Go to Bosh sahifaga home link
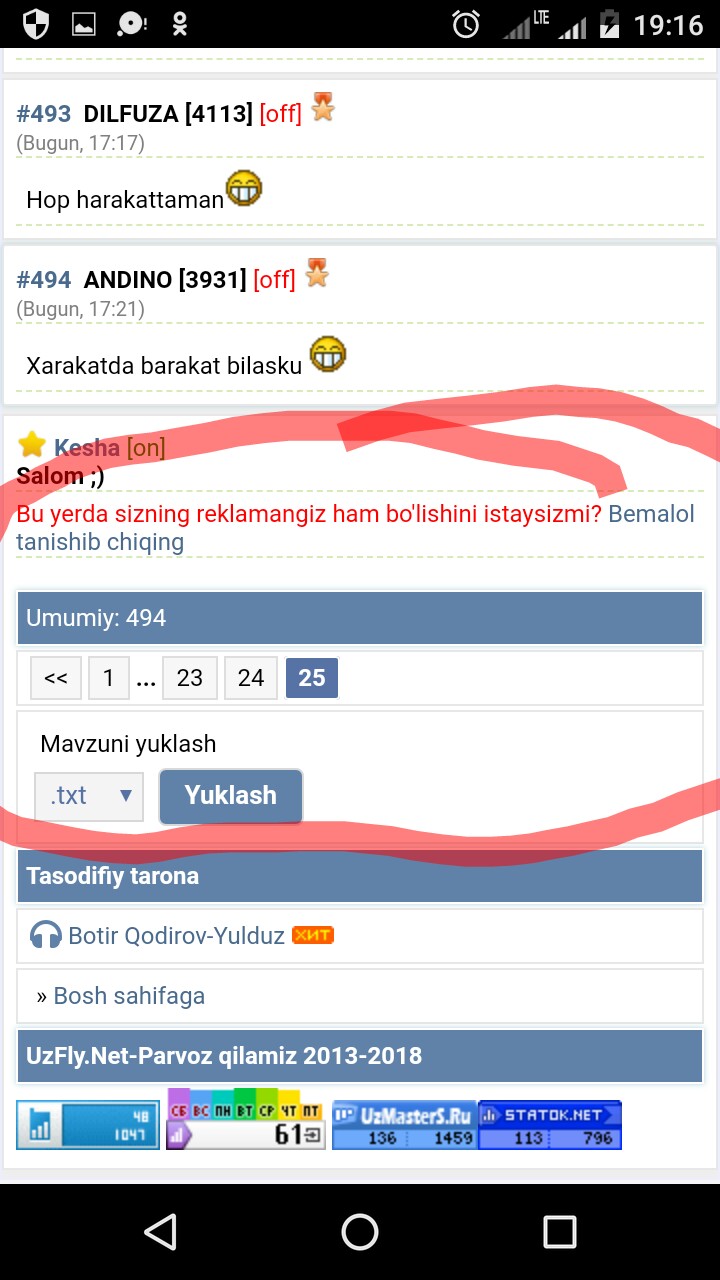Screen dimensions: 720x1280 pos(129,996)
